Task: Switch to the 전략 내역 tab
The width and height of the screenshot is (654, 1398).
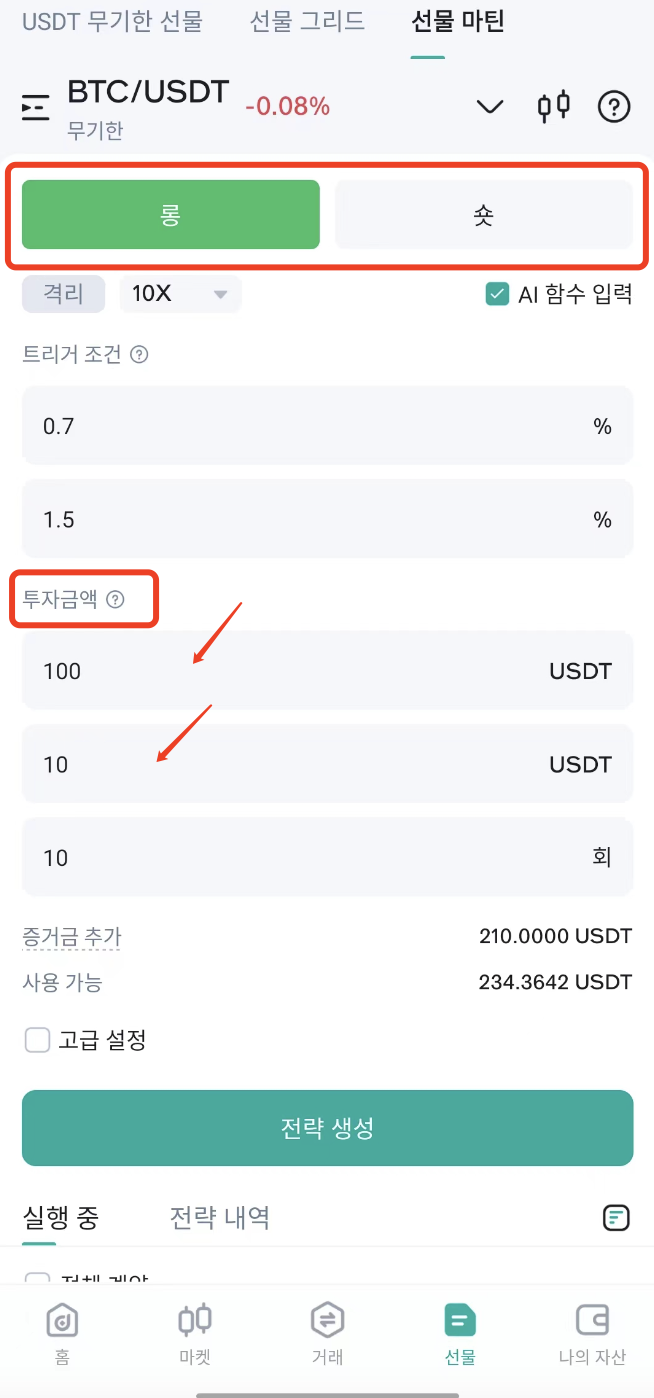Action: [220, 1217]
